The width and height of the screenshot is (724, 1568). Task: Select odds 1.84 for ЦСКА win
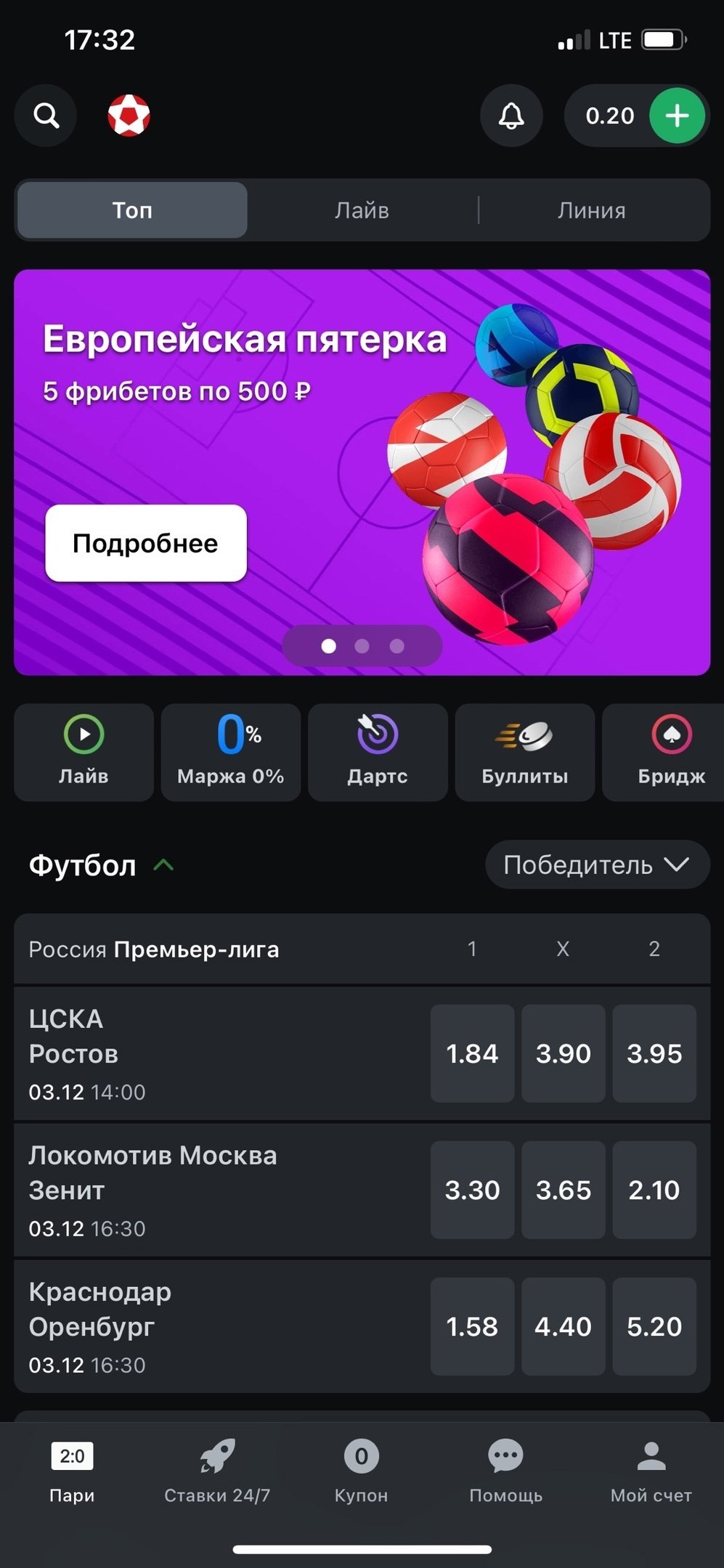472,1053
